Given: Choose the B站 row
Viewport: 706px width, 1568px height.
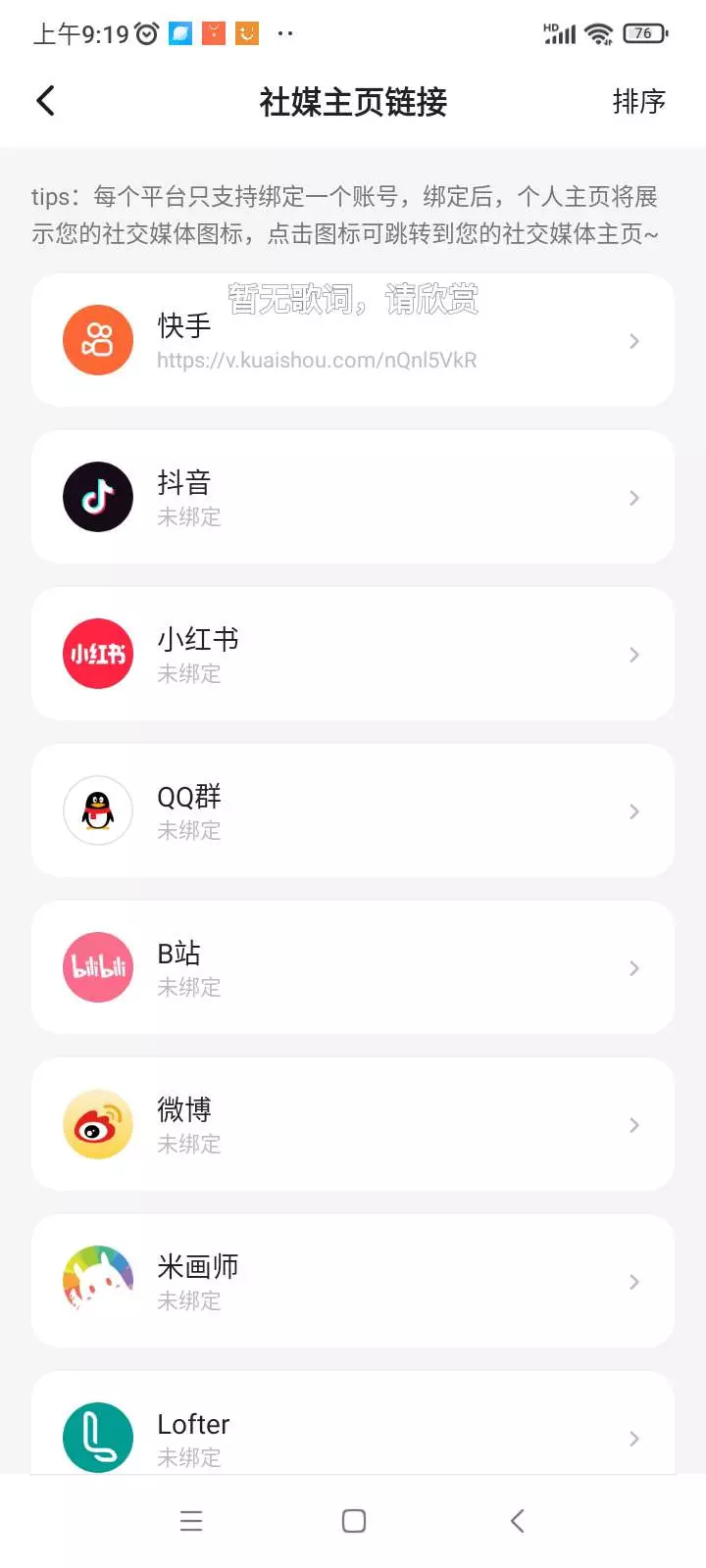Looking at the screenshot, I should pos(353,967).
